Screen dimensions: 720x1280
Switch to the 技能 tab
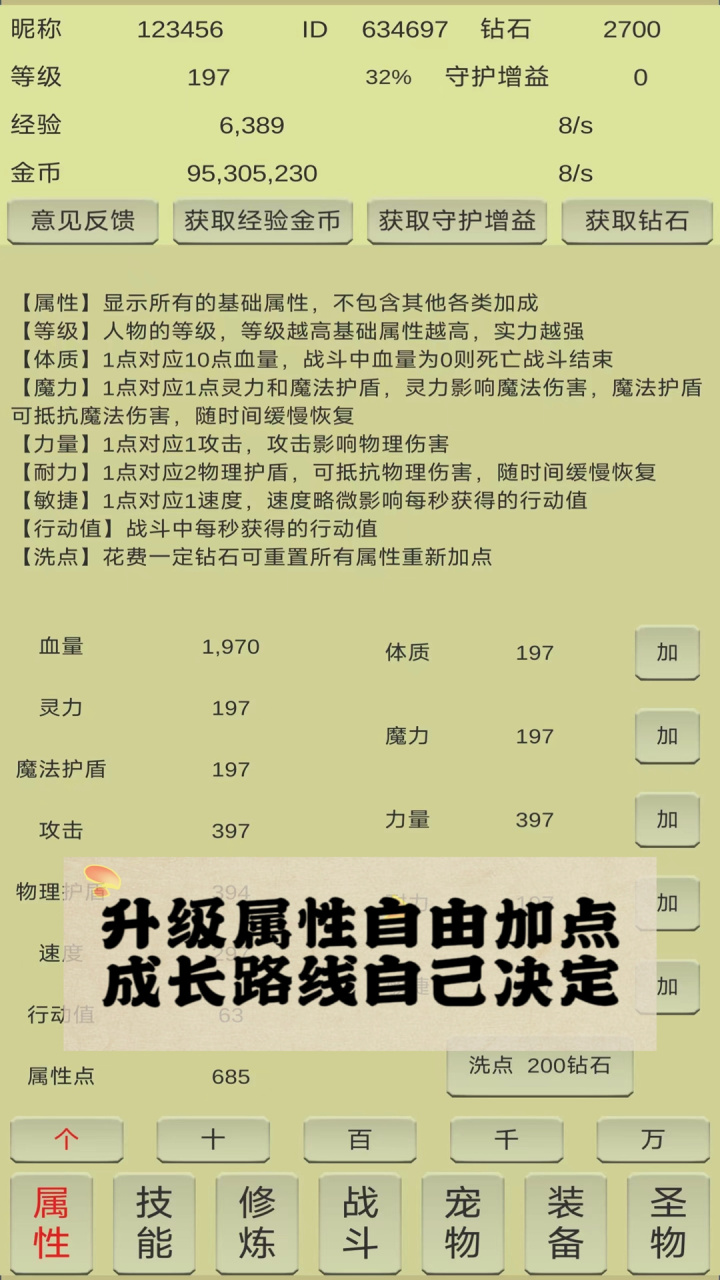[154, 1223]
